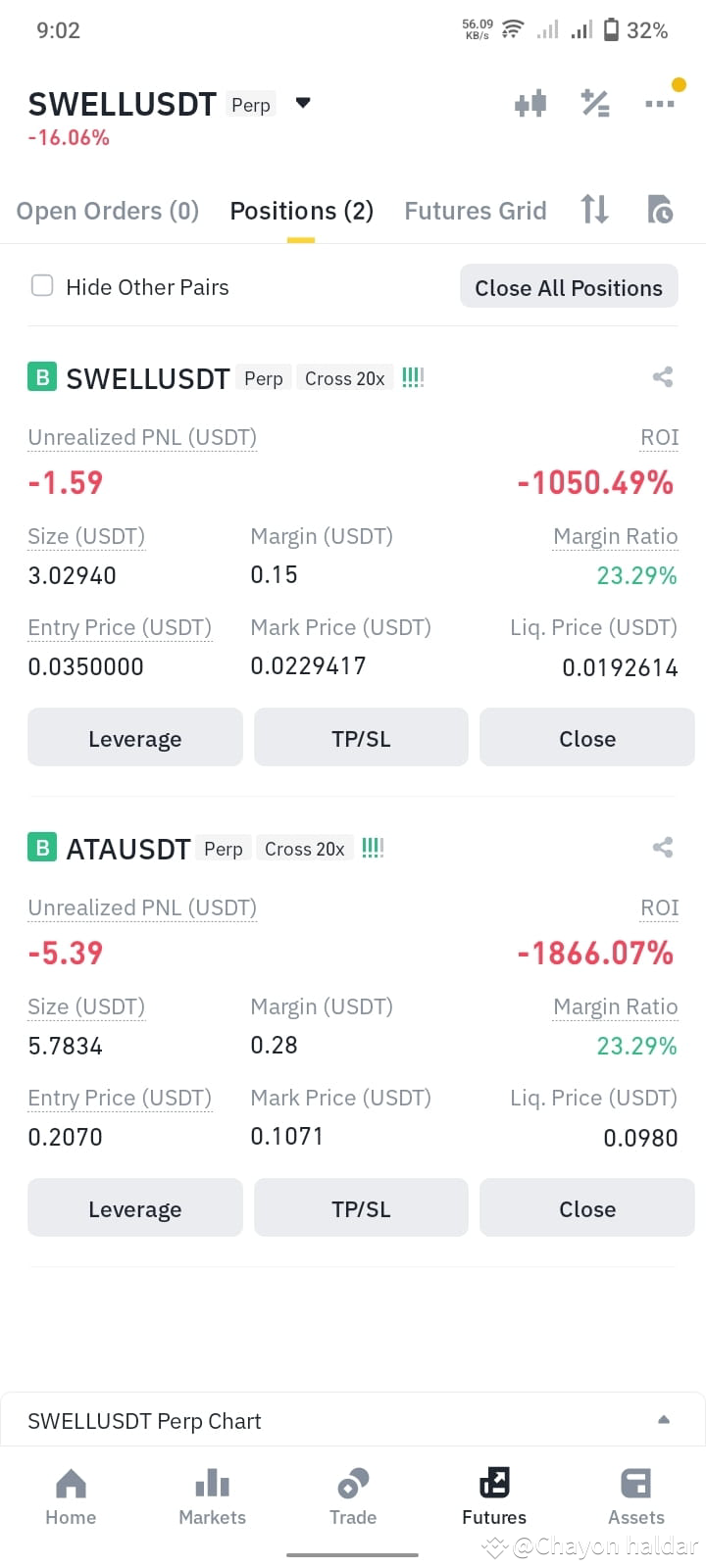The height and width of the screenshot is (1568, 706).
Task: Switch to the Assets tab
Action: 636,1497
